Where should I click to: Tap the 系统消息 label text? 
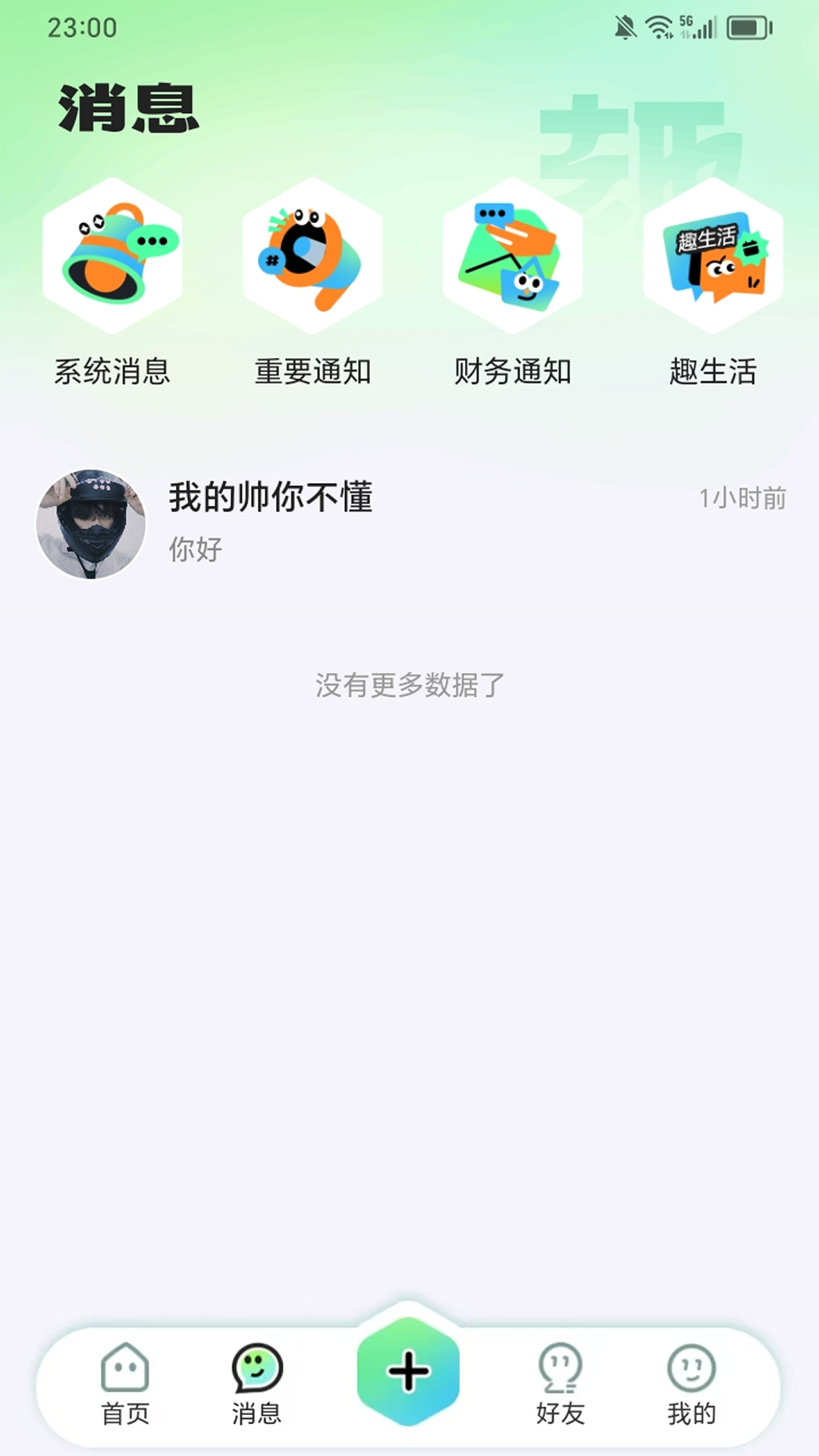(112, 371)
